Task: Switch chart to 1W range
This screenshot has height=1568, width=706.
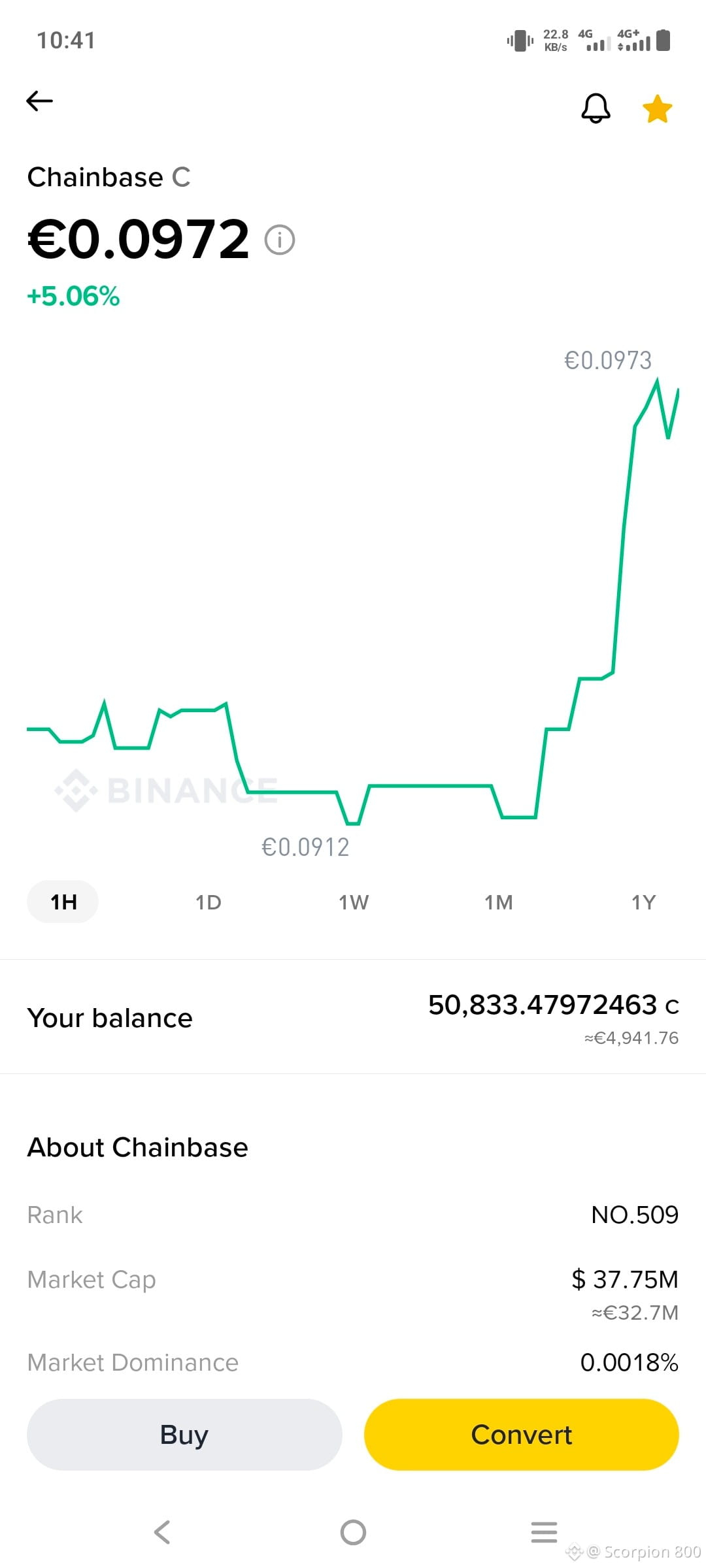Action: point(354,902)
